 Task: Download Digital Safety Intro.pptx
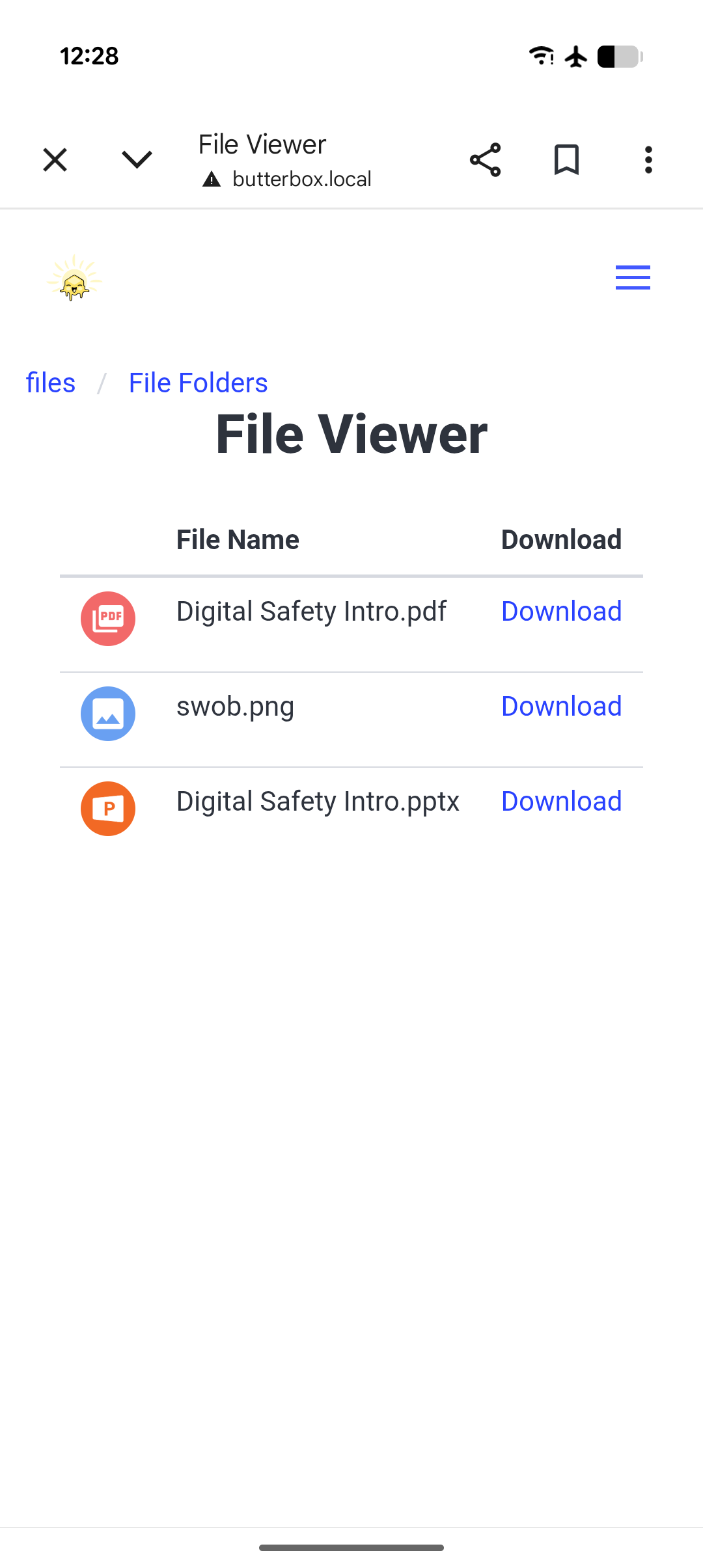tap(561, 802)
